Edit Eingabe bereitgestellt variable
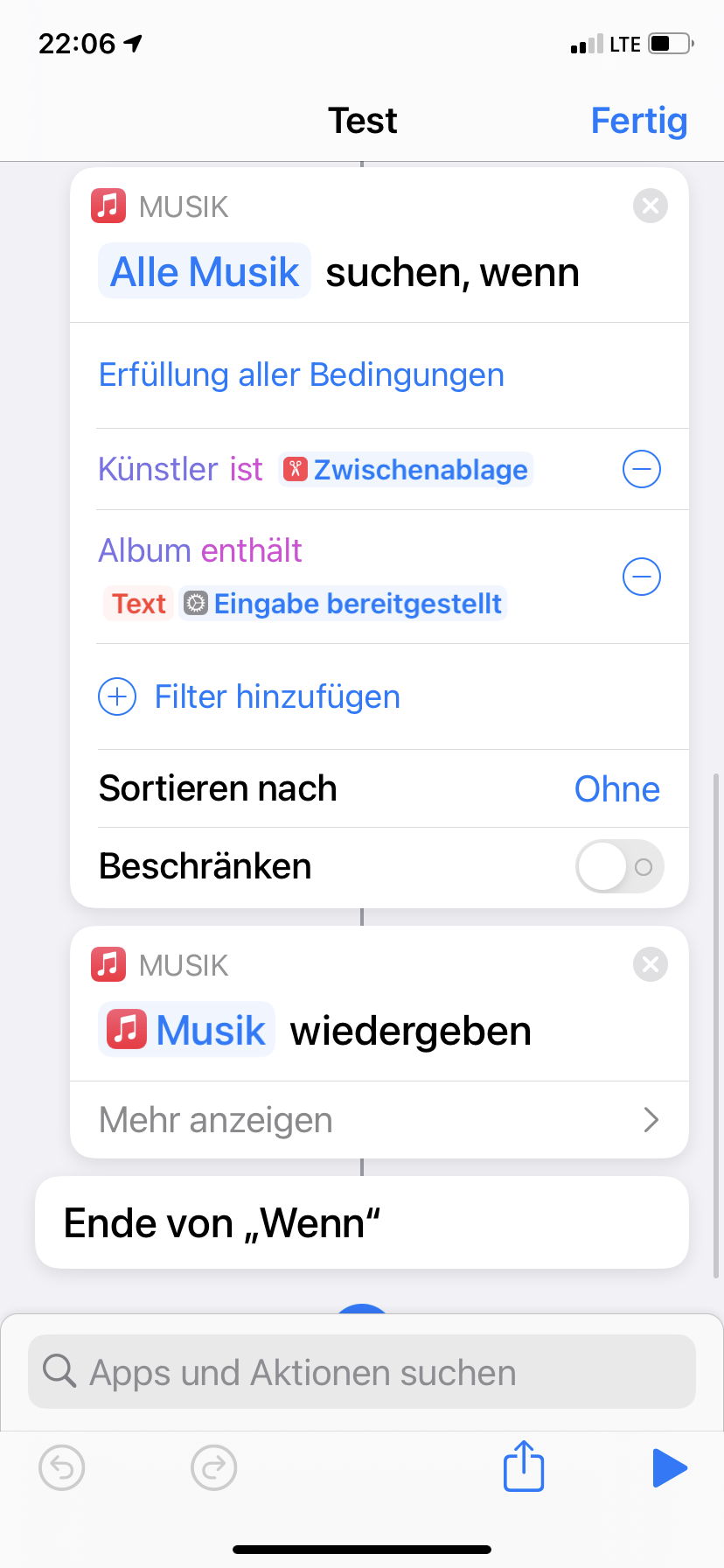The image size is (724, 1568). pyautogui.click(x=344, y=604)
